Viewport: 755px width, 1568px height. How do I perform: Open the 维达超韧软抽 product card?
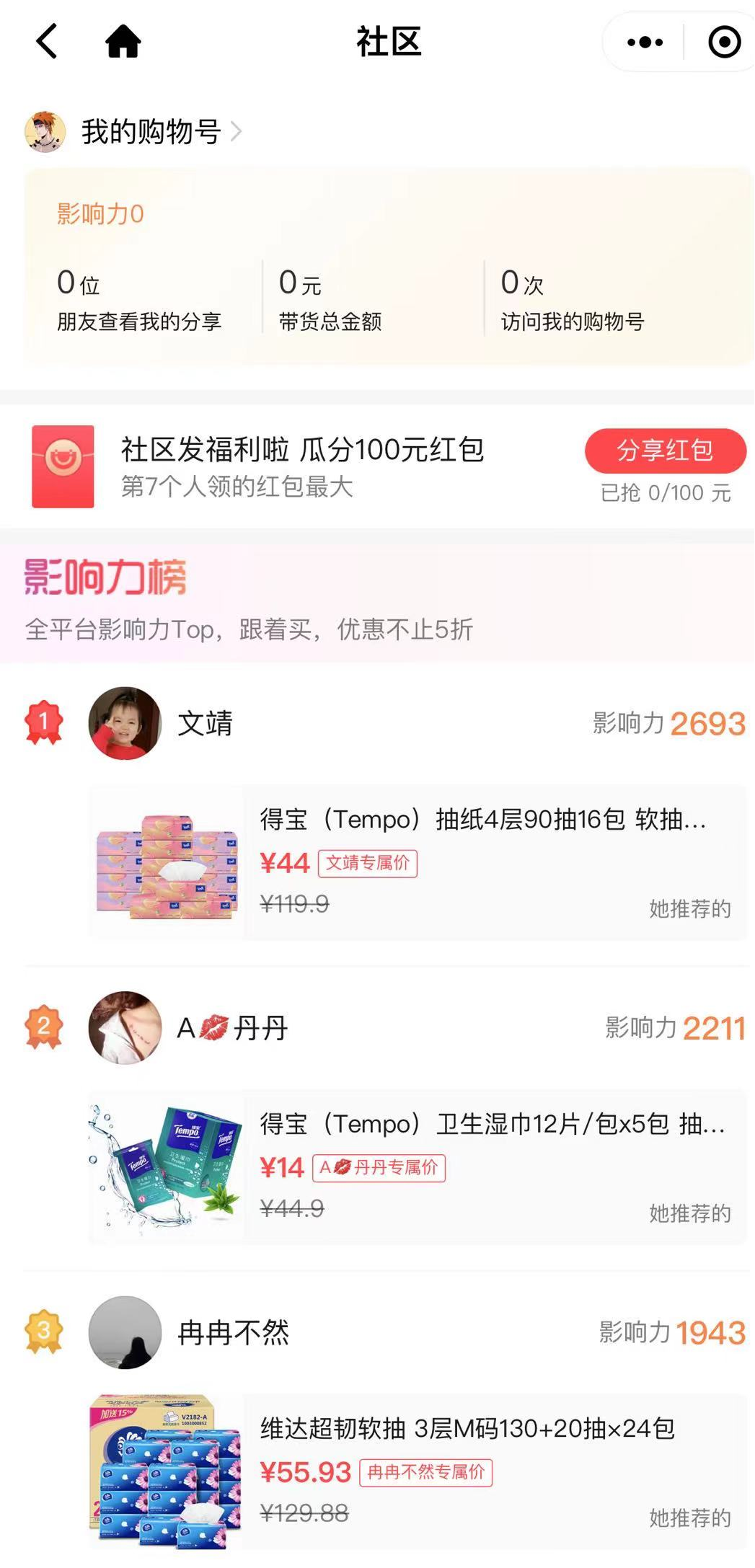[418, 1471]
